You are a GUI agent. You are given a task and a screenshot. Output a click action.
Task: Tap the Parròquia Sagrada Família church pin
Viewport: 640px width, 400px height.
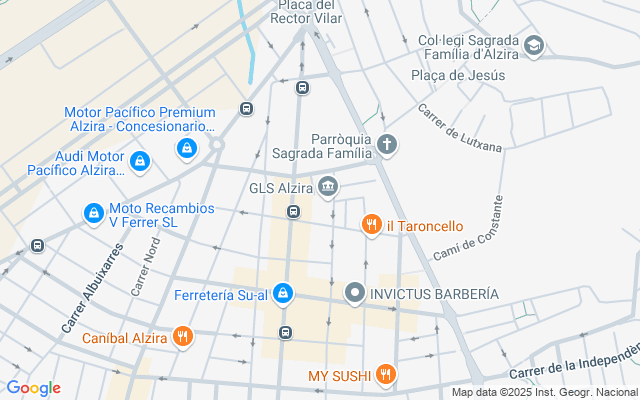point(387,146)
